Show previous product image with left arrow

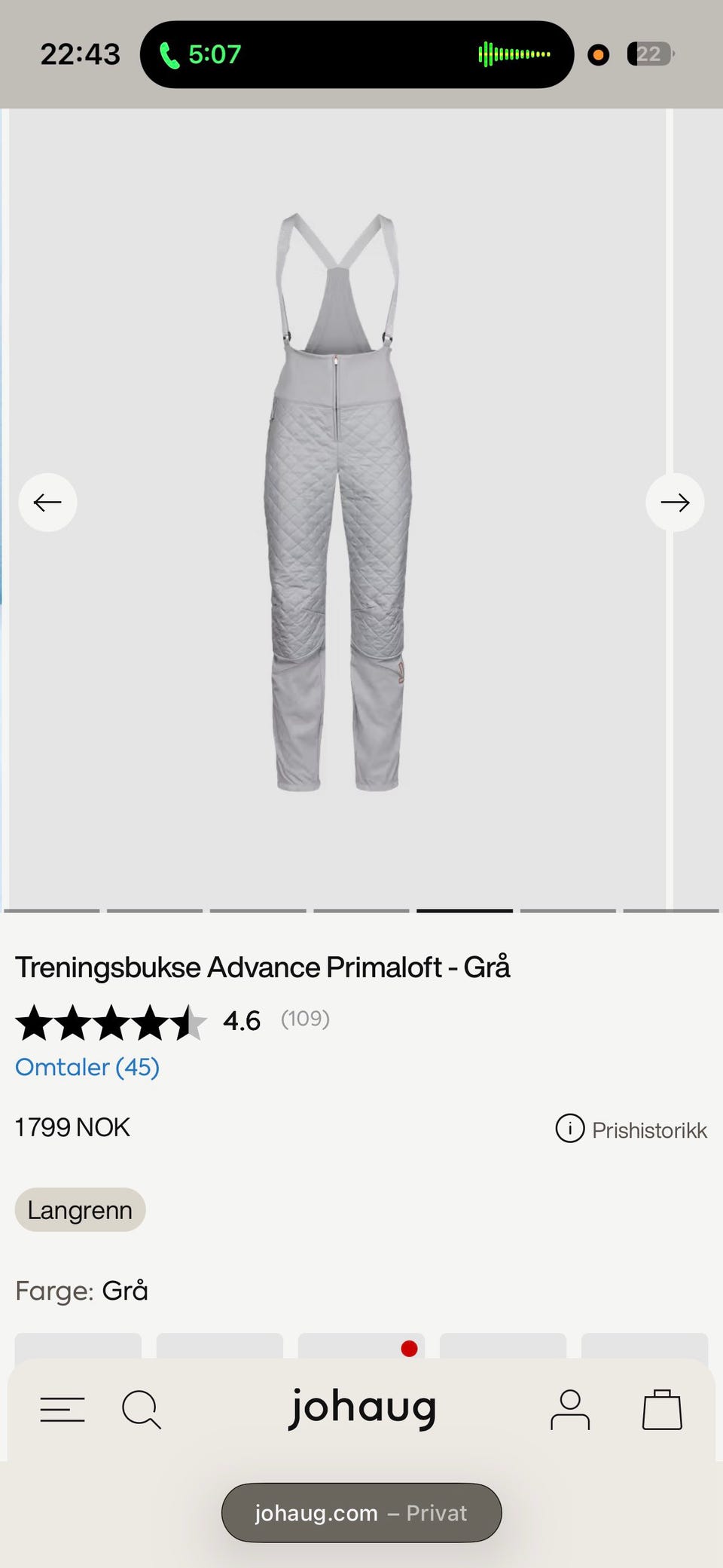click(47, 502)
